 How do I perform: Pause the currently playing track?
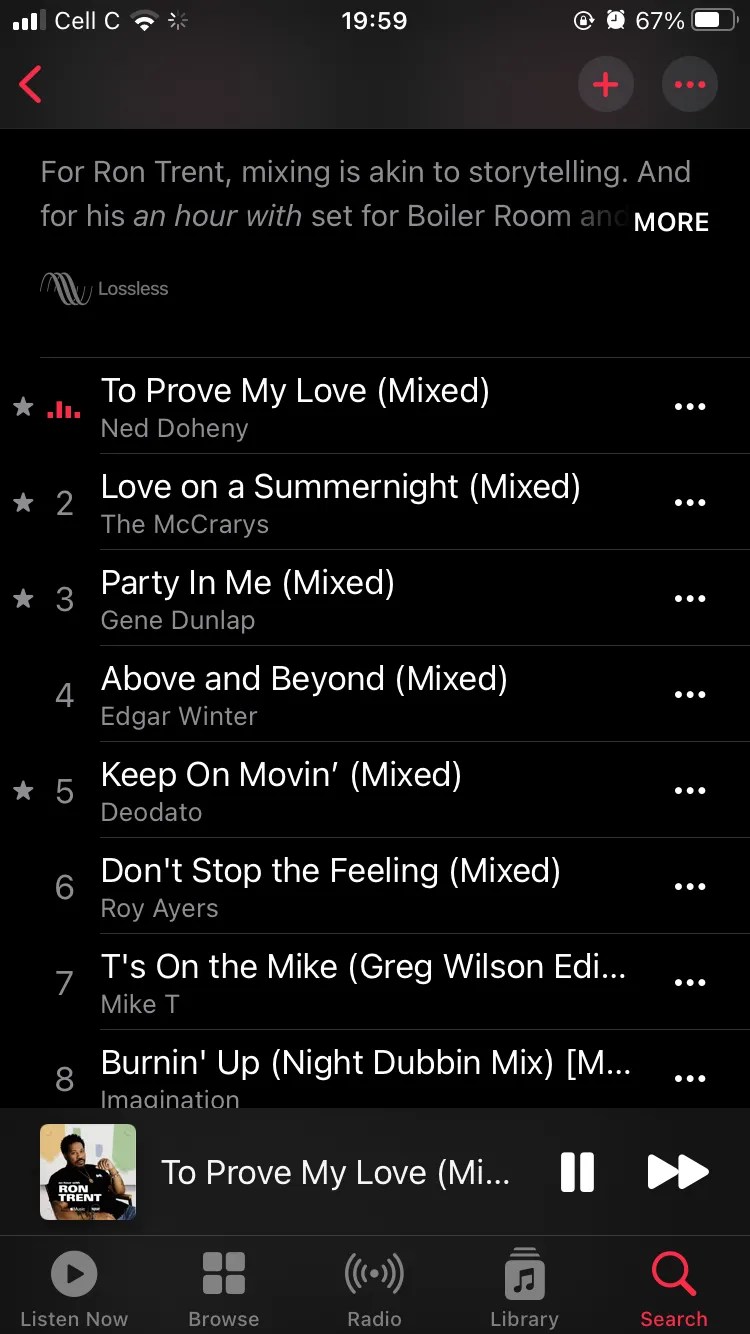click(577, 1172)
